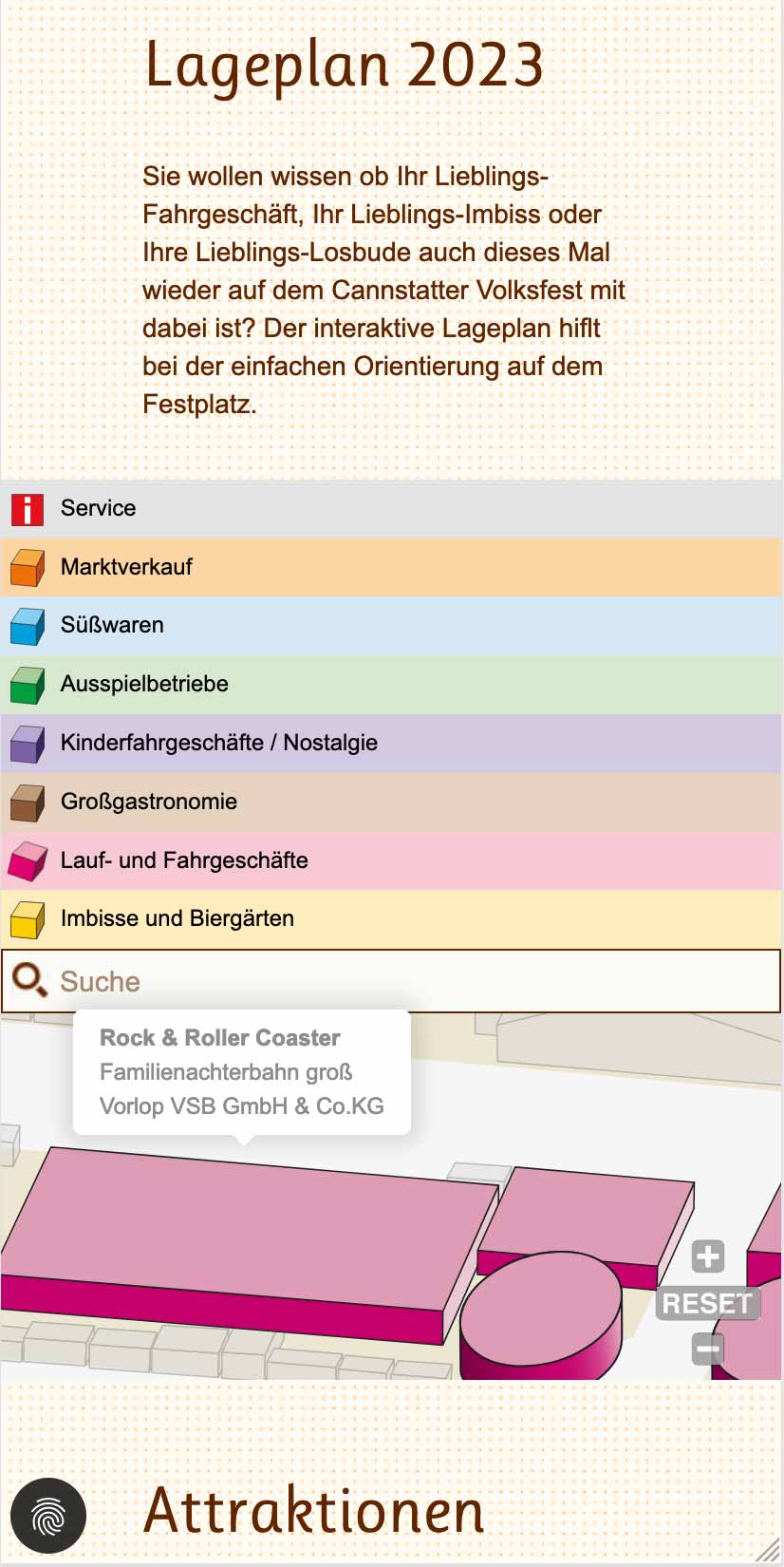
Task: Open the fingerprint privacy settings button
Action: pos(48,1516)
